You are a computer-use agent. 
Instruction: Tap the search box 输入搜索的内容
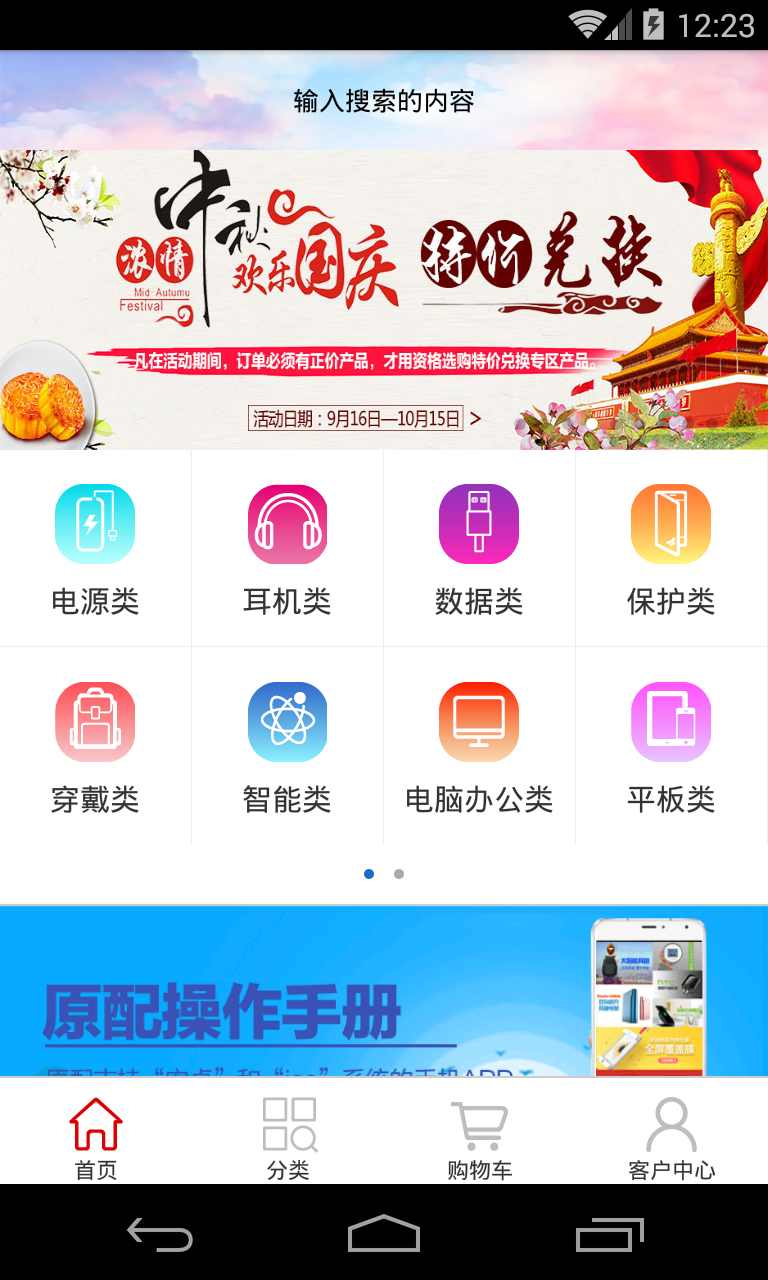[x=384, y=101]
